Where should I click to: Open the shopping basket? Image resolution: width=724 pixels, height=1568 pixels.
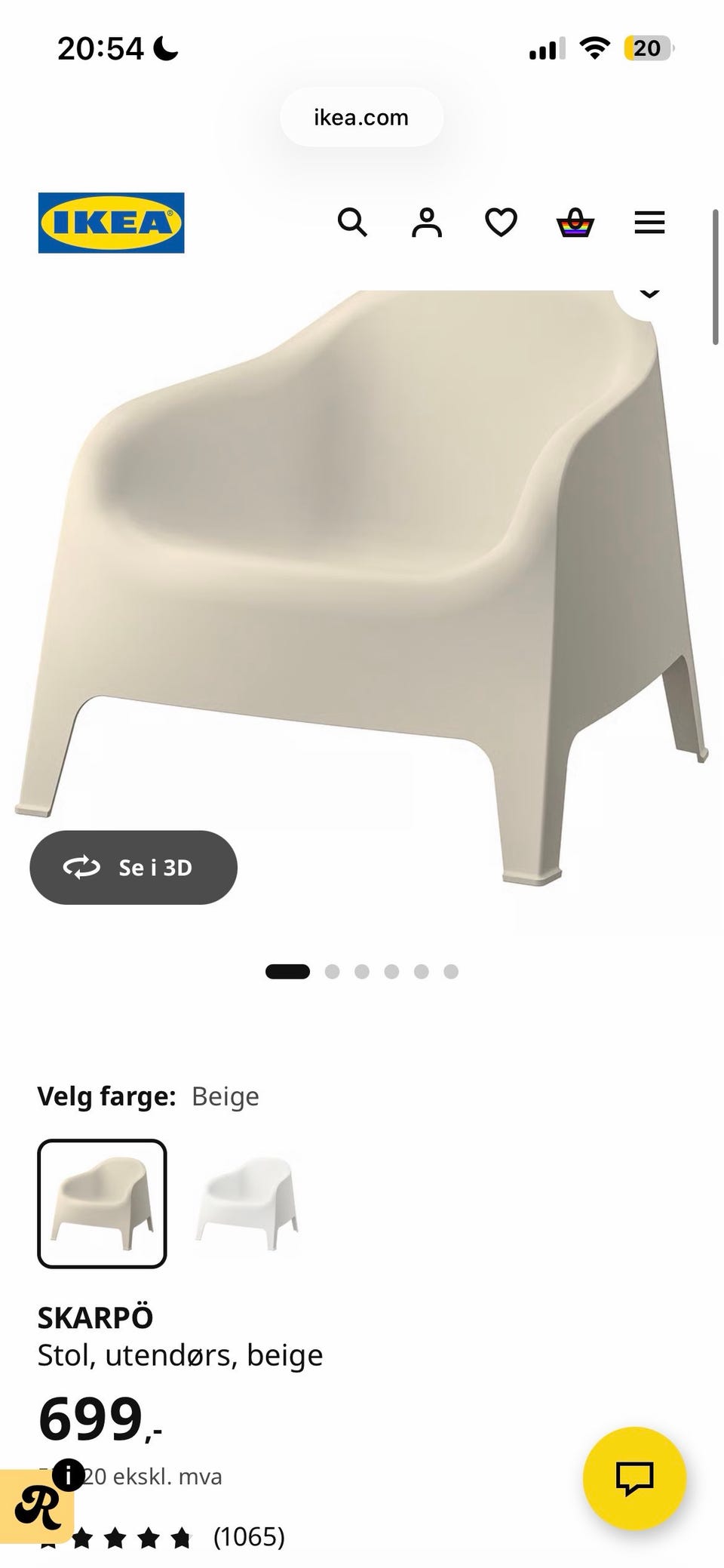[575, 223]
